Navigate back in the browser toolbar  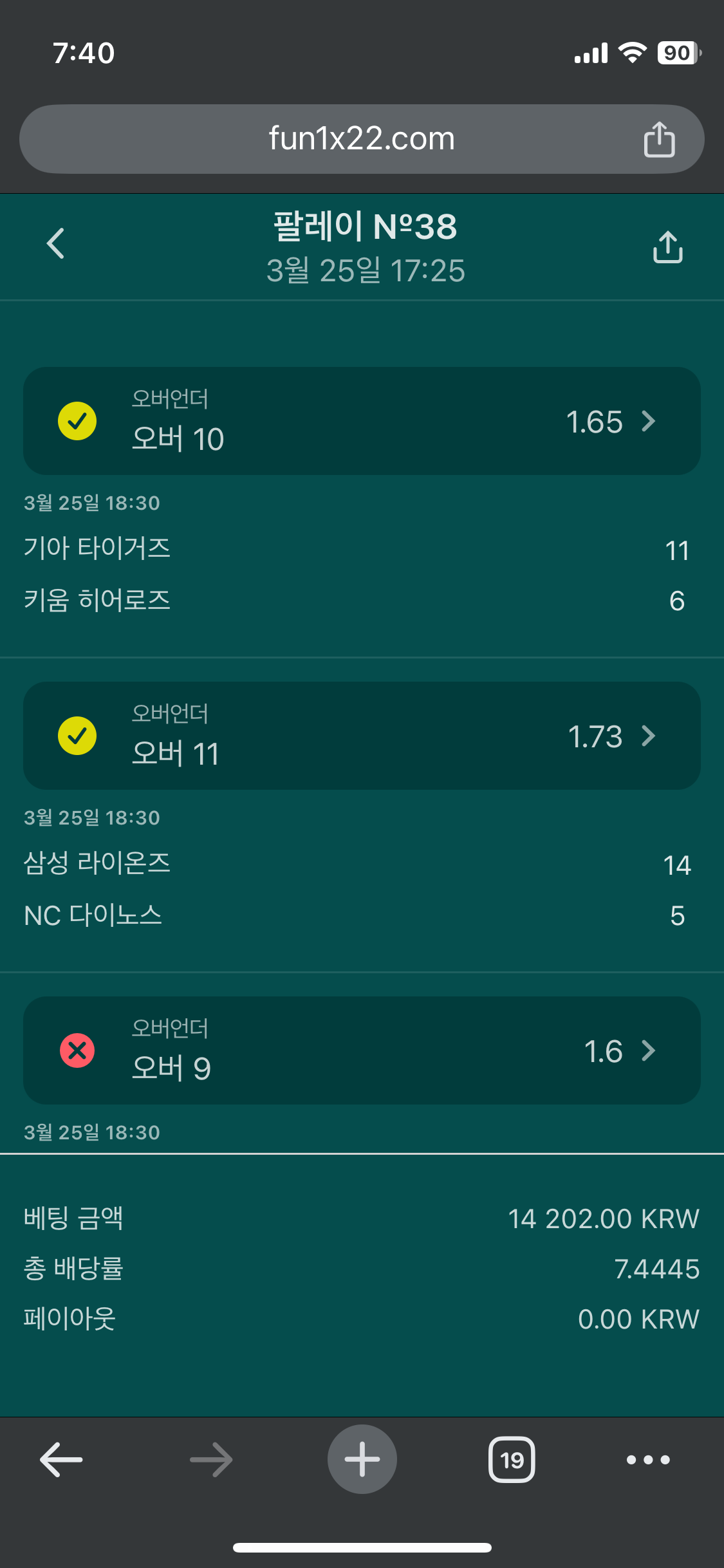pos(61,1459)
